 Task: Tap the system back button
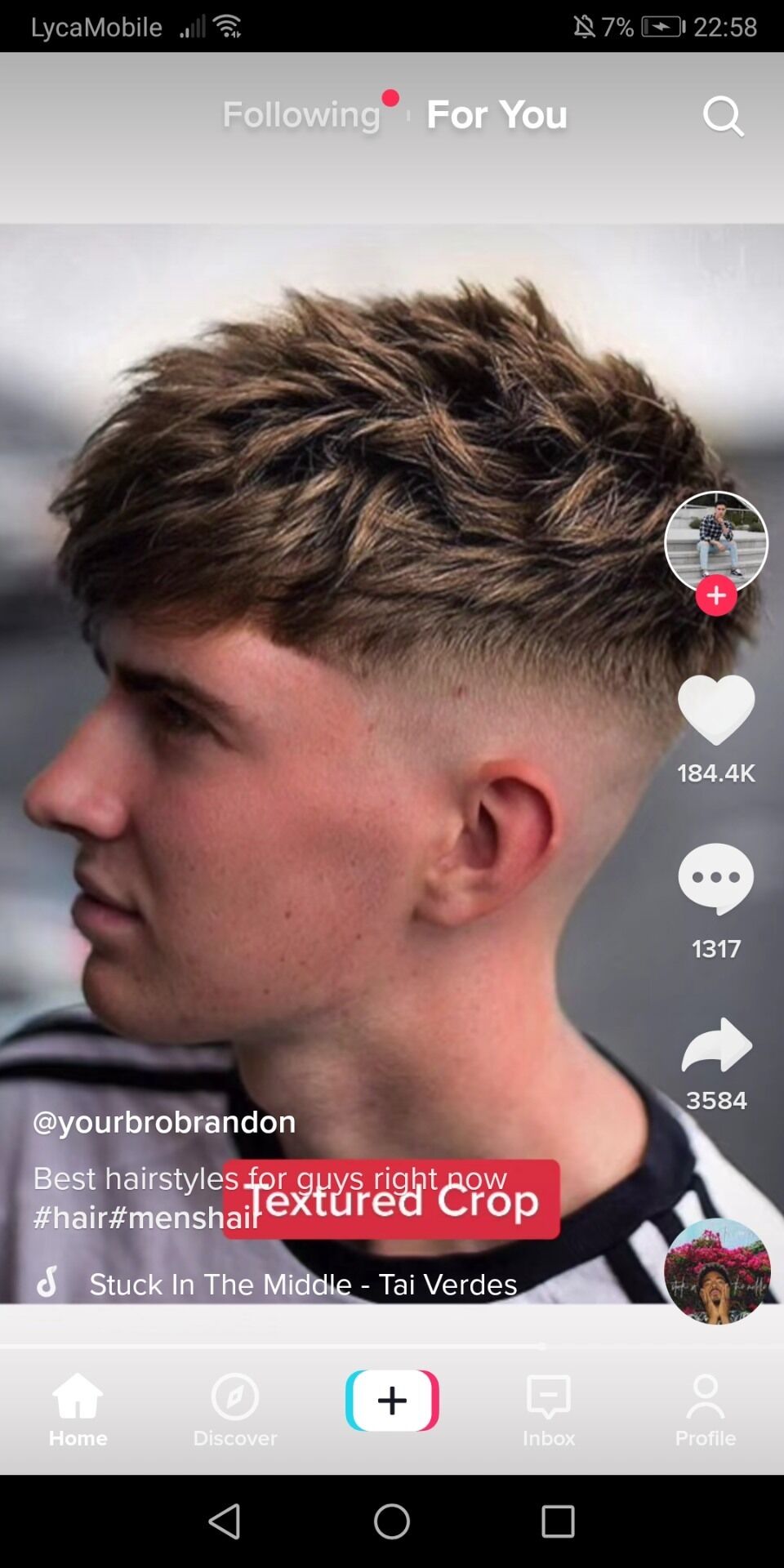pyautogui.click(x=225, y=1521)
